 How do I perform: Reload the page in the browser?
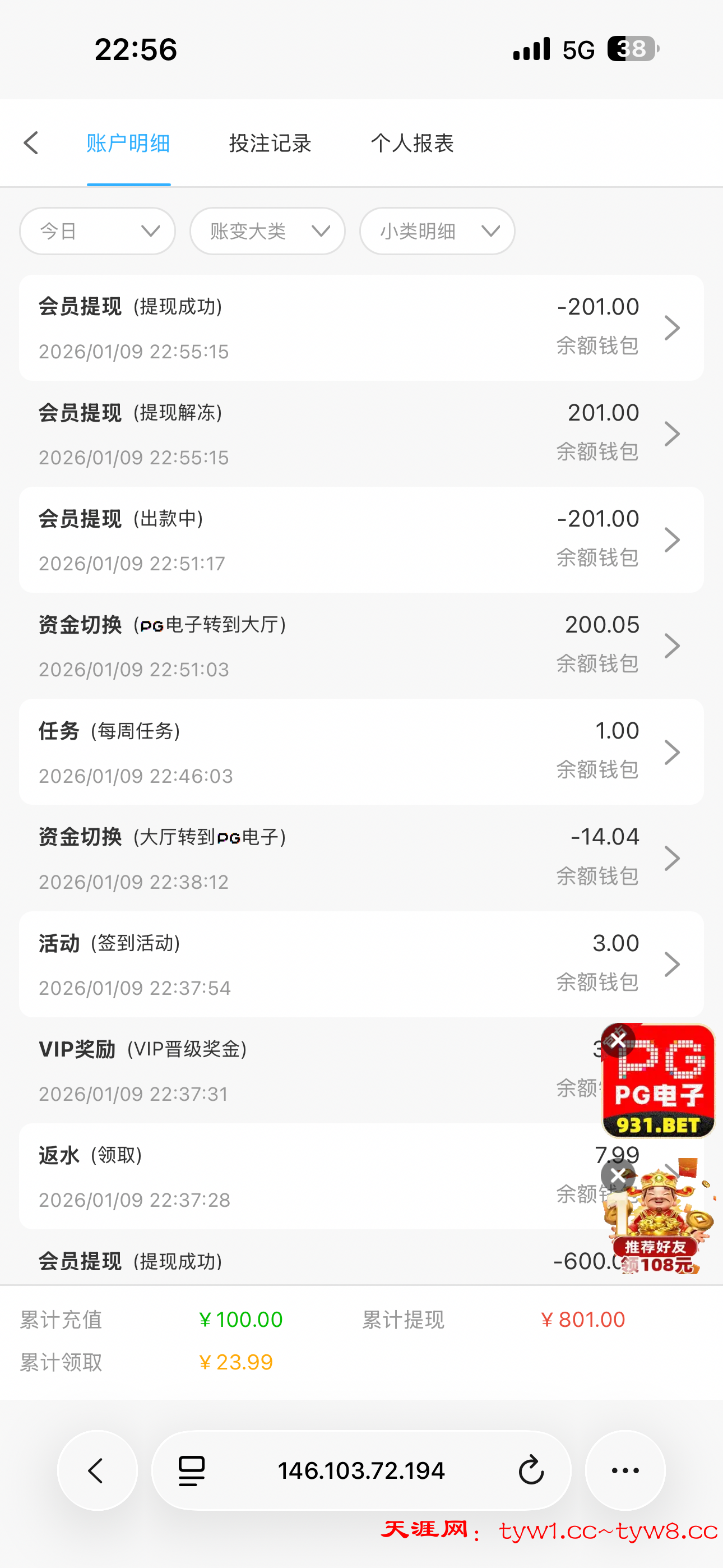pos(531,1470)
